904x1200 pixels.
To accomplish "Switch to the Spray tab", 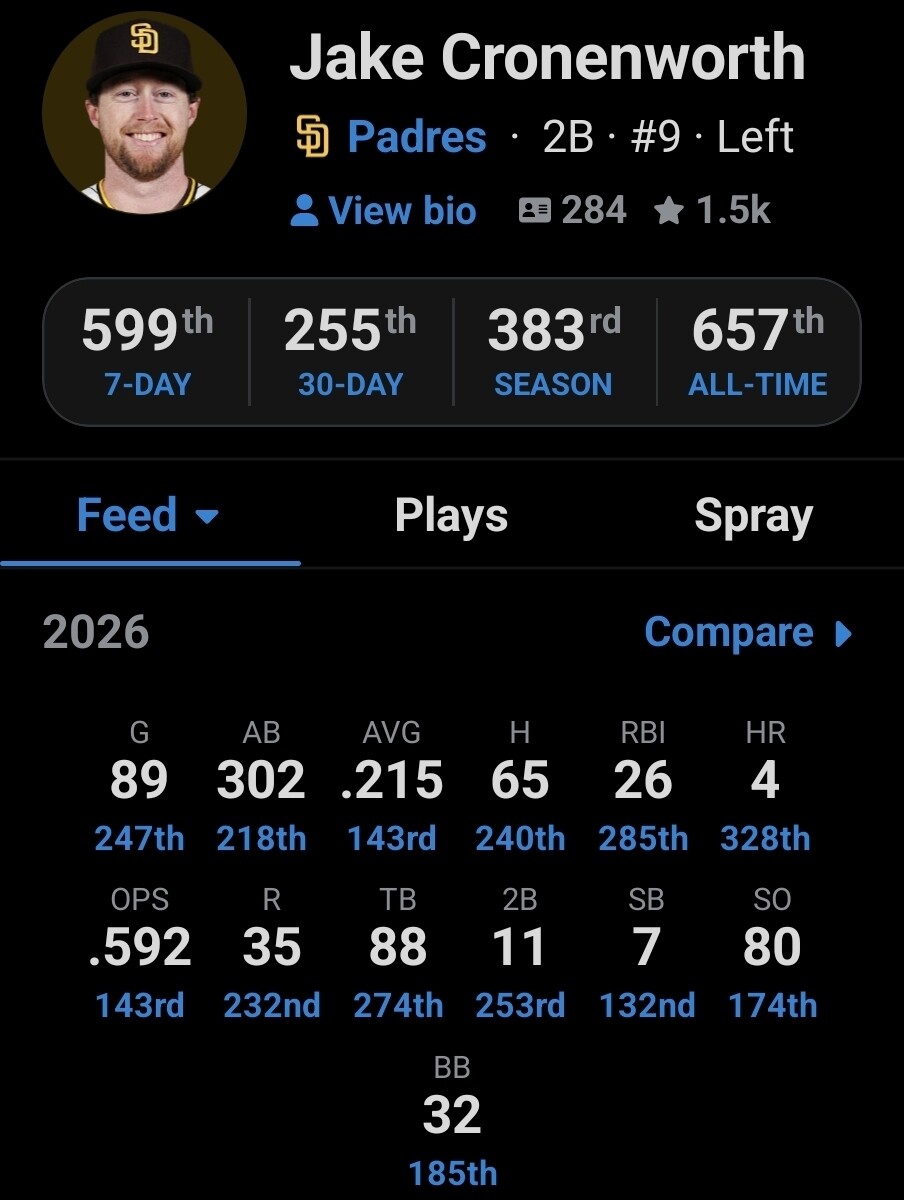I will coord(753,516).
